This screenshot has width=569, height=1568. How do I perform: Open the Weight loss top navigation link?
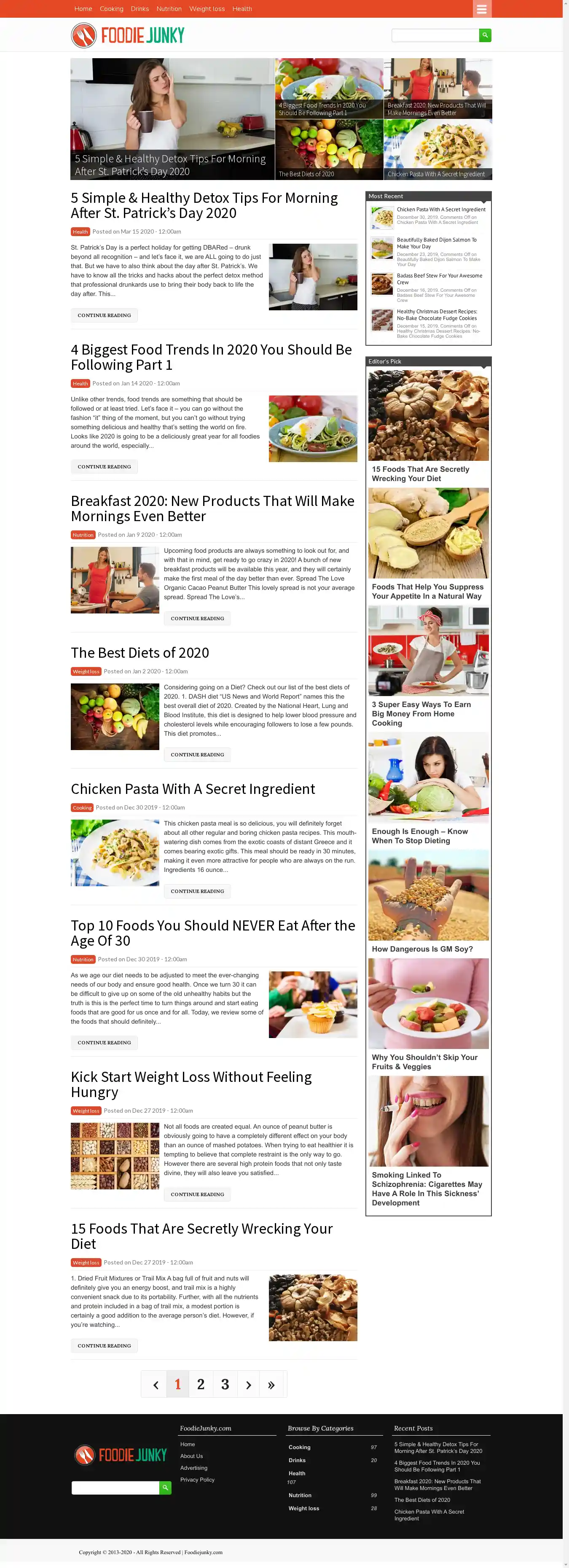[x=207, y=9]
